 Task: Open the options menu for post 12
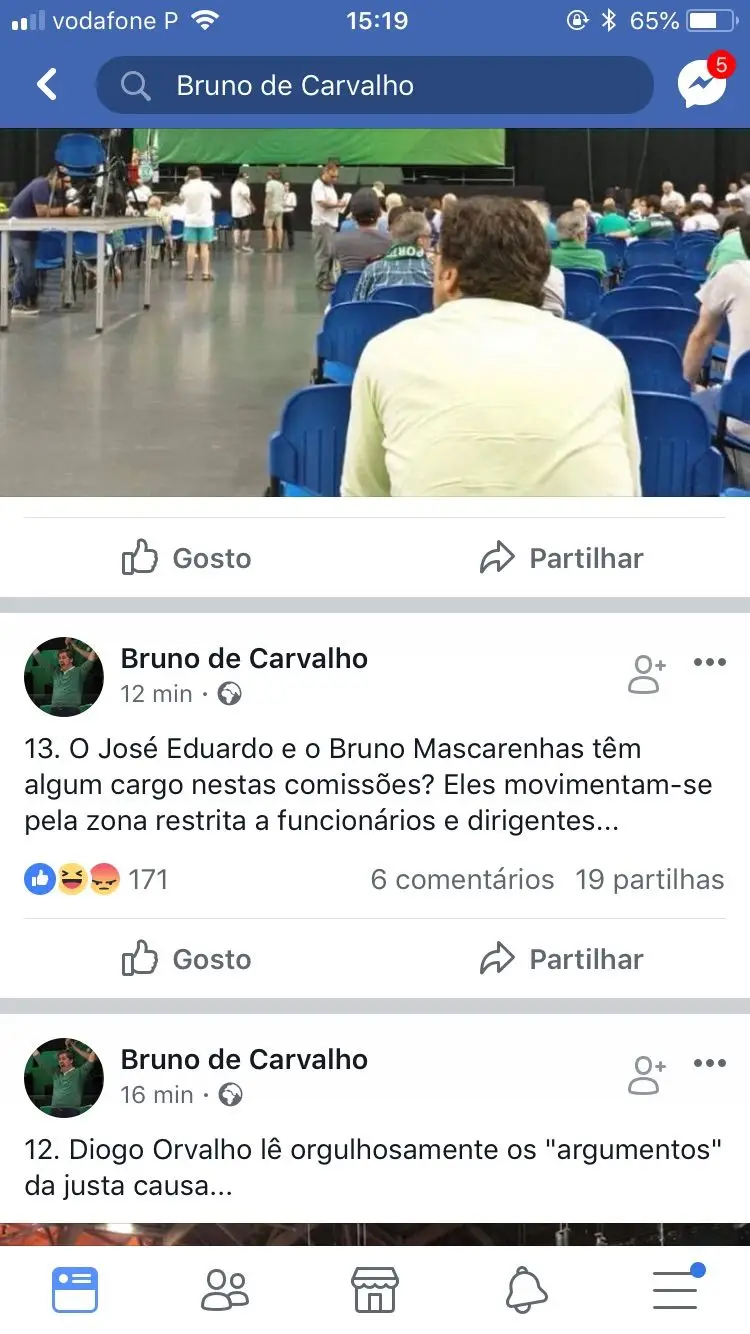[709, 1063]
